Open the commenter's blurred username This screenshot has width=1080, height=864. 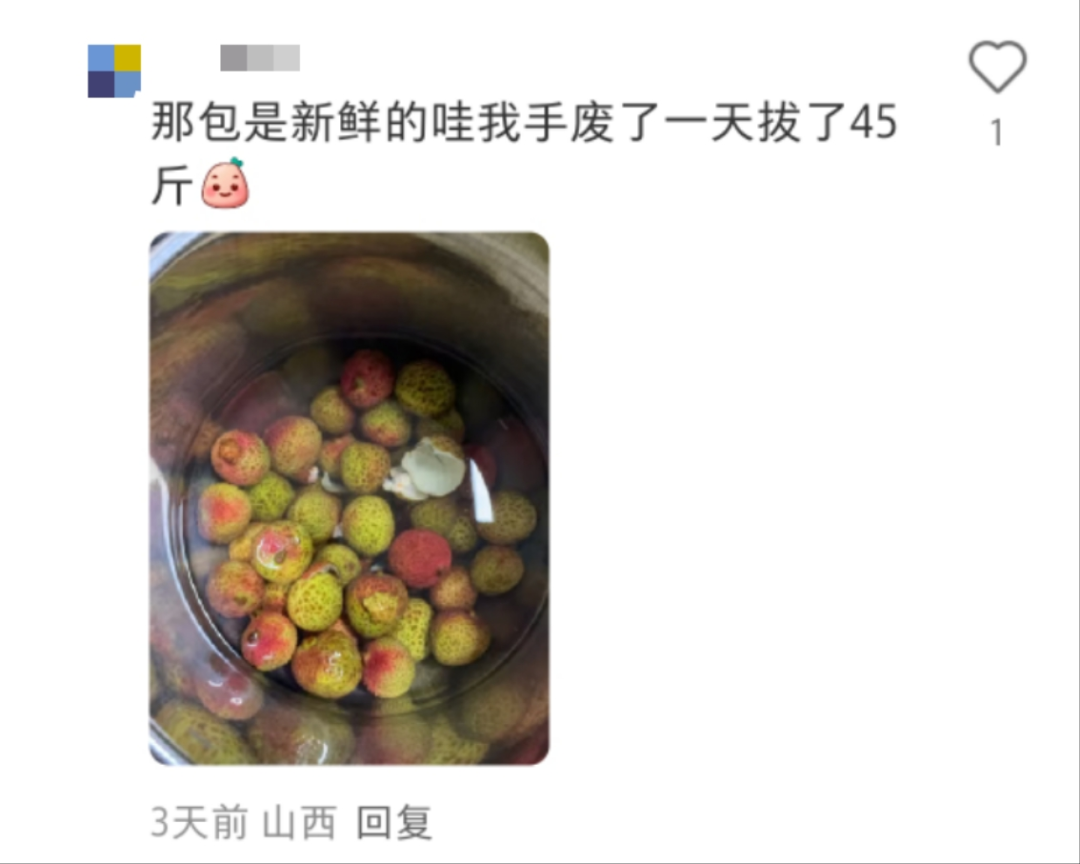[260, 58]
